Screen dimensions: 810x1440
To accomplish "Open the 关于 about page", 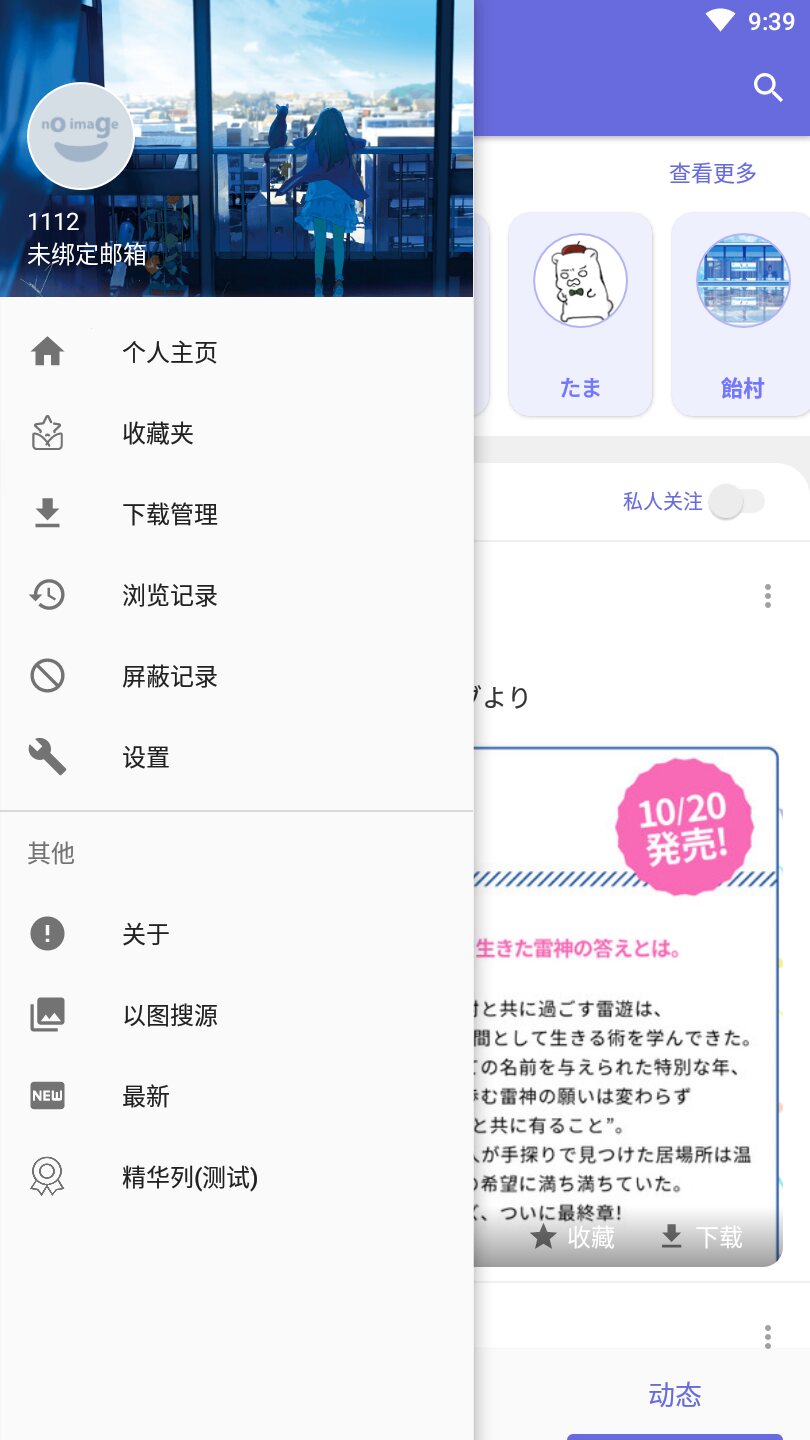I will point(146,934).
